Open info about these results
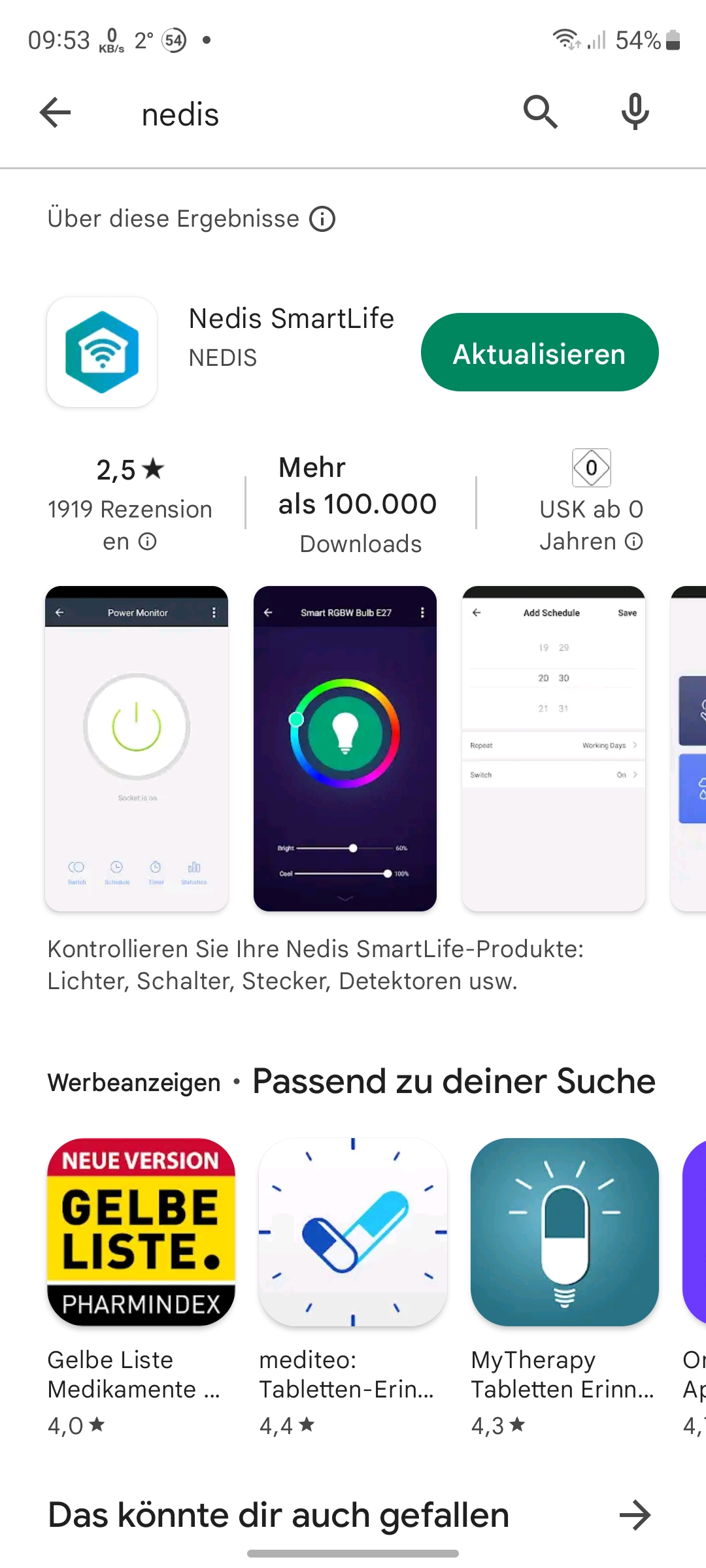706x1568 pixels. click(x=322, y=220)
